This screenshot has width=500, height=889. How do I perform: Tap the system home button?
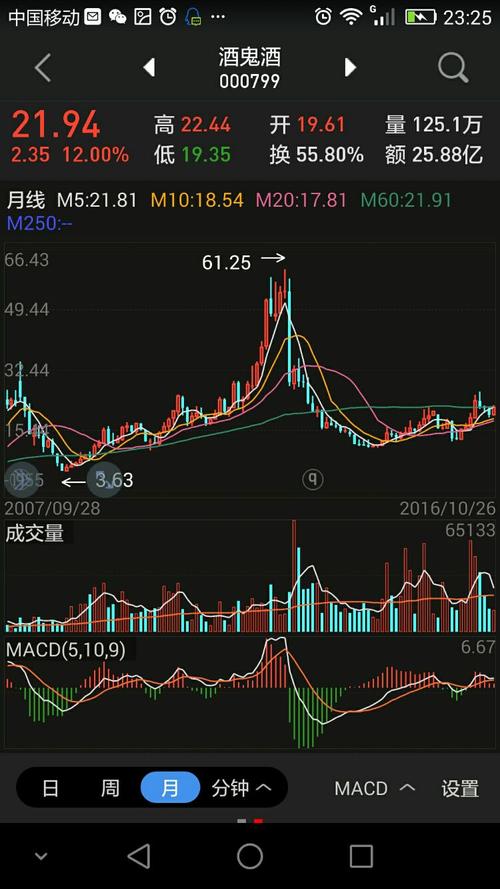250,856
